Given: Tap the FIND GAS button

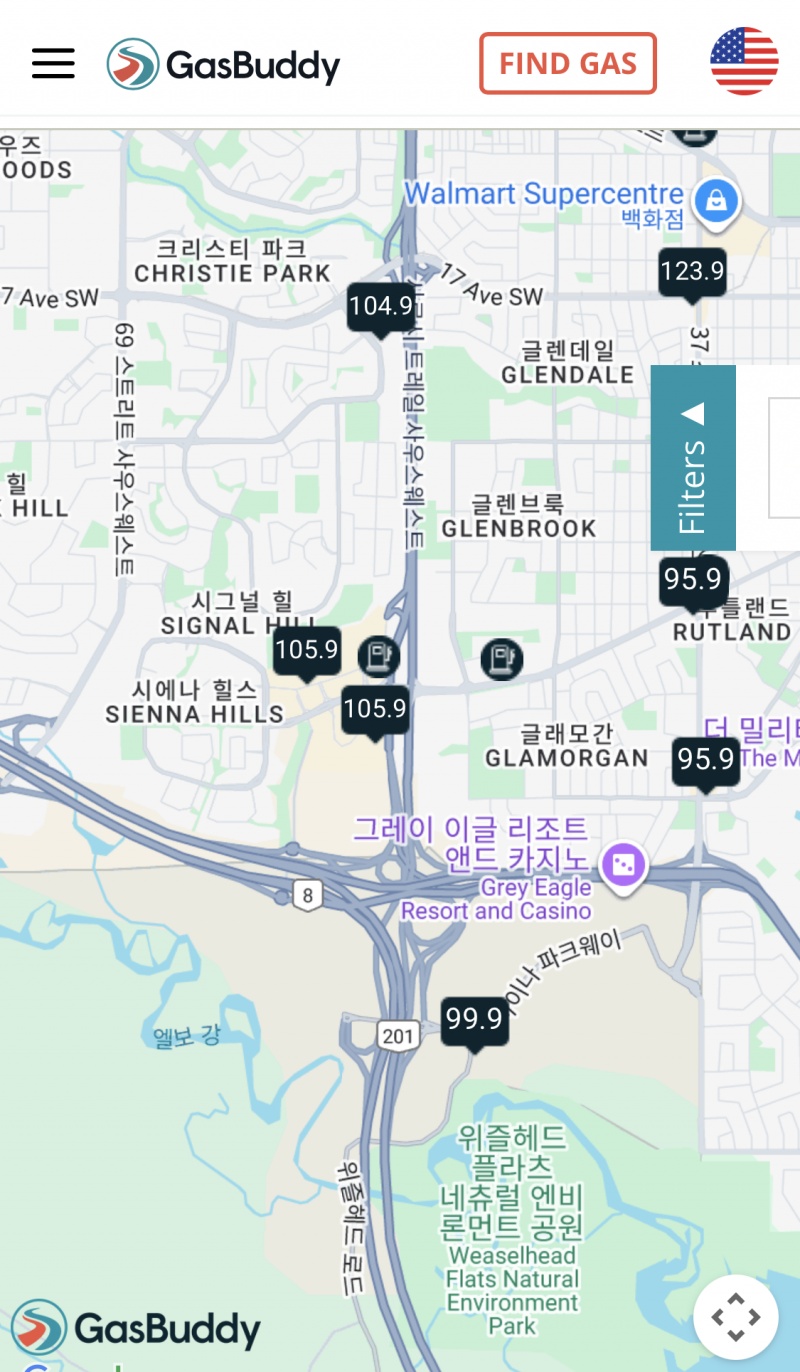Looking at the screenshot, I should (x=567, y=64).
